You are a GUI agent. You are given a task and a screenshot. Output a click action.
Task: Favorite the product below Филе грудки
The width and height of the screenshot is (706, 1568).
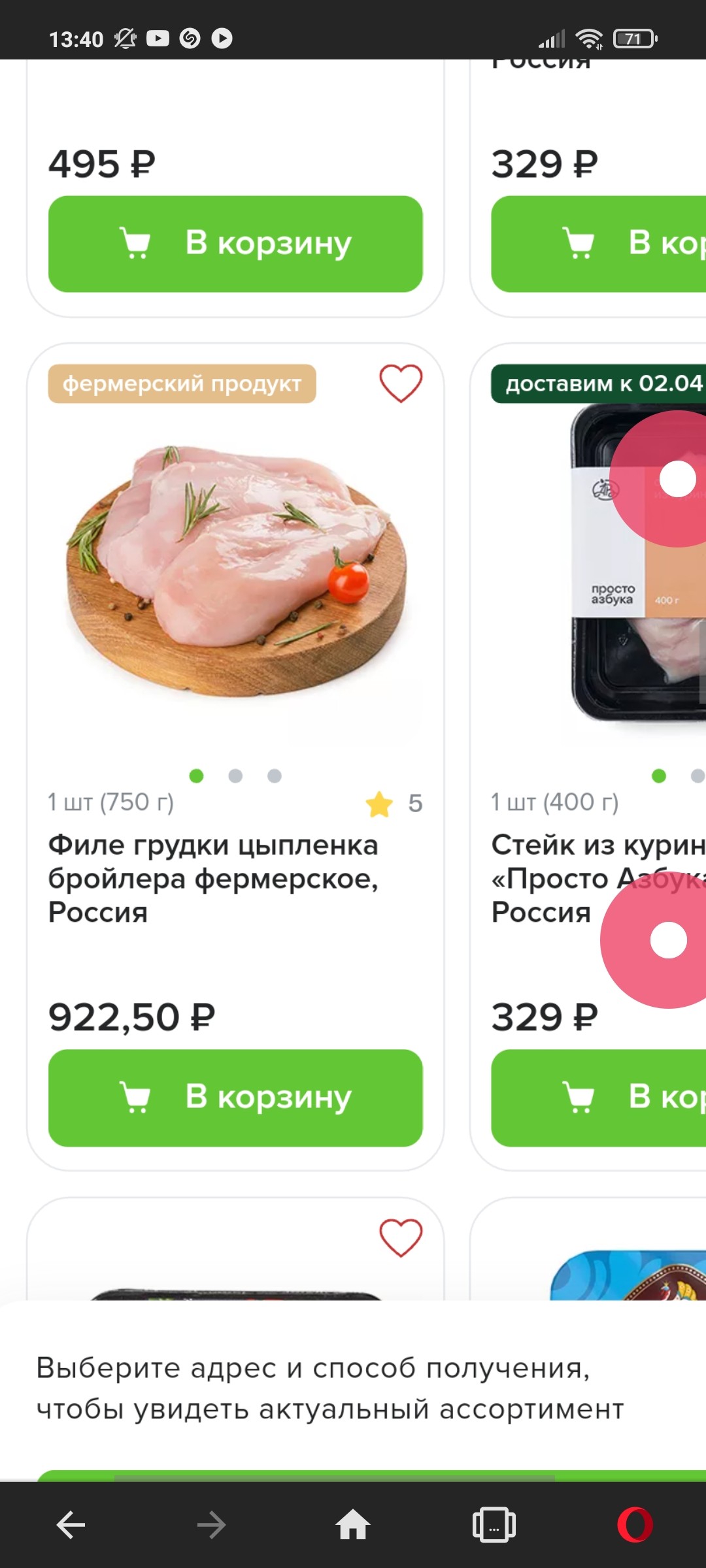[x=401, y=1237]
